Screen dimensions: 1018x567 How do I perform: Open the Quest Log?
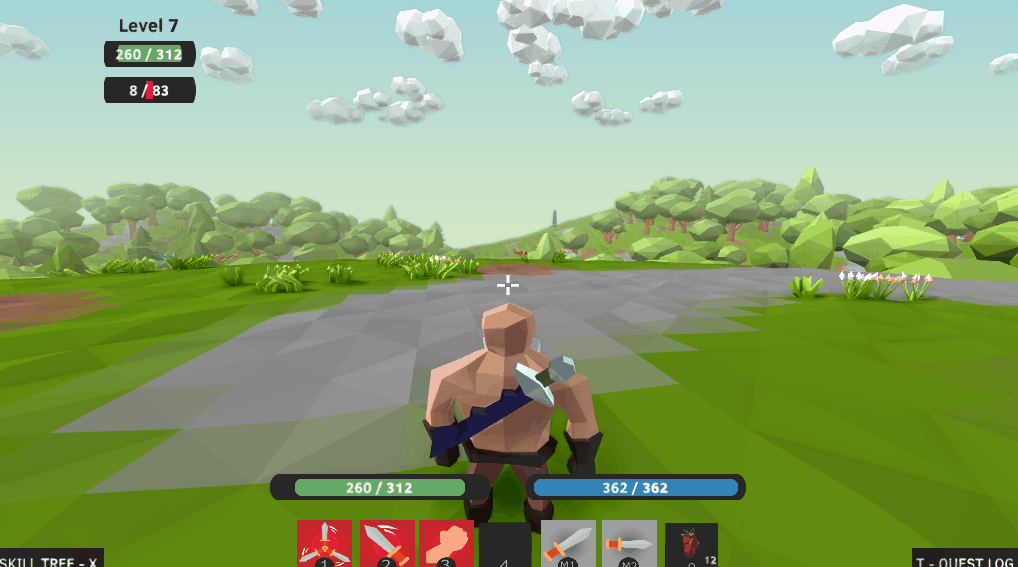coord(966,560)
